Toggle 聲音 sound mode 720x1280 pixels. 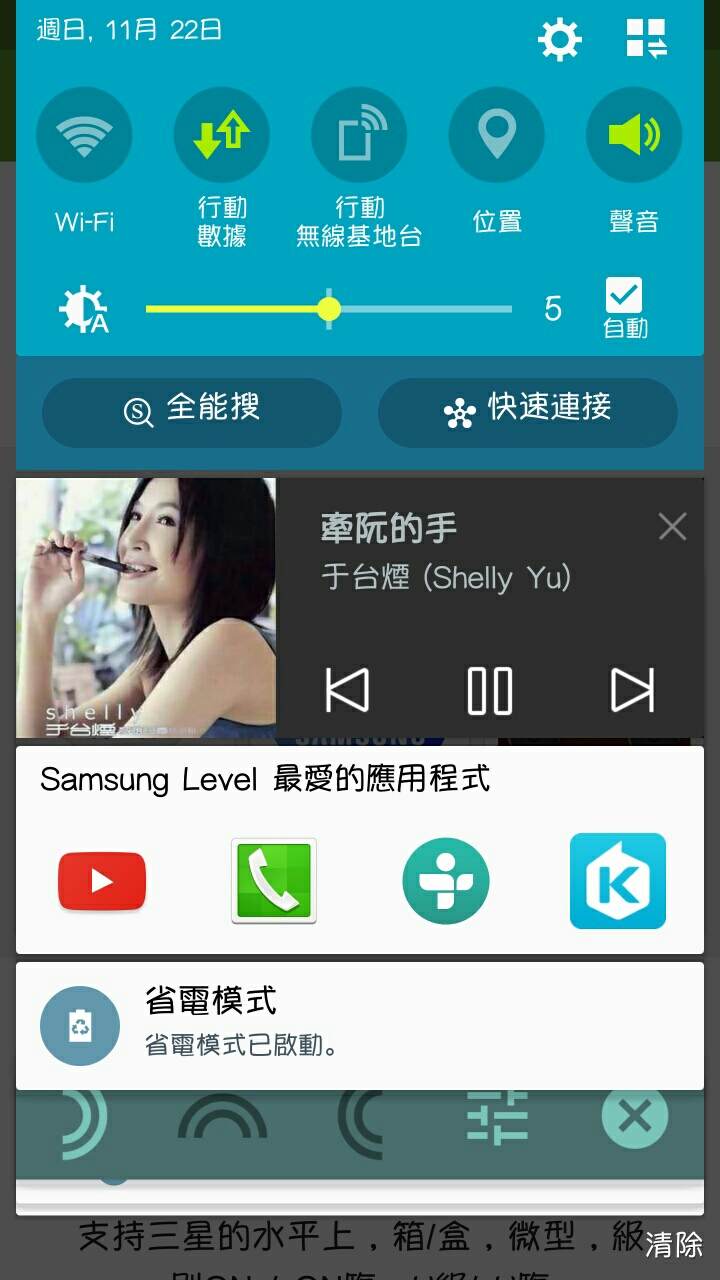tap(634, 135)
